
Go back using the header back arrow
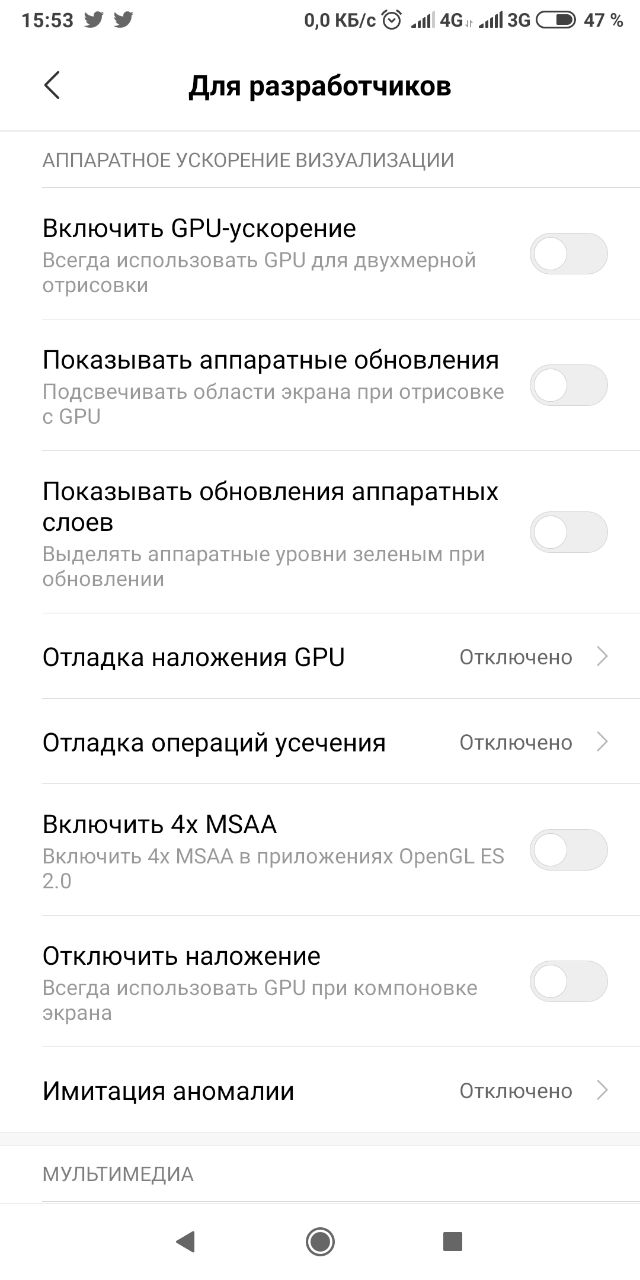coord(52,86)
